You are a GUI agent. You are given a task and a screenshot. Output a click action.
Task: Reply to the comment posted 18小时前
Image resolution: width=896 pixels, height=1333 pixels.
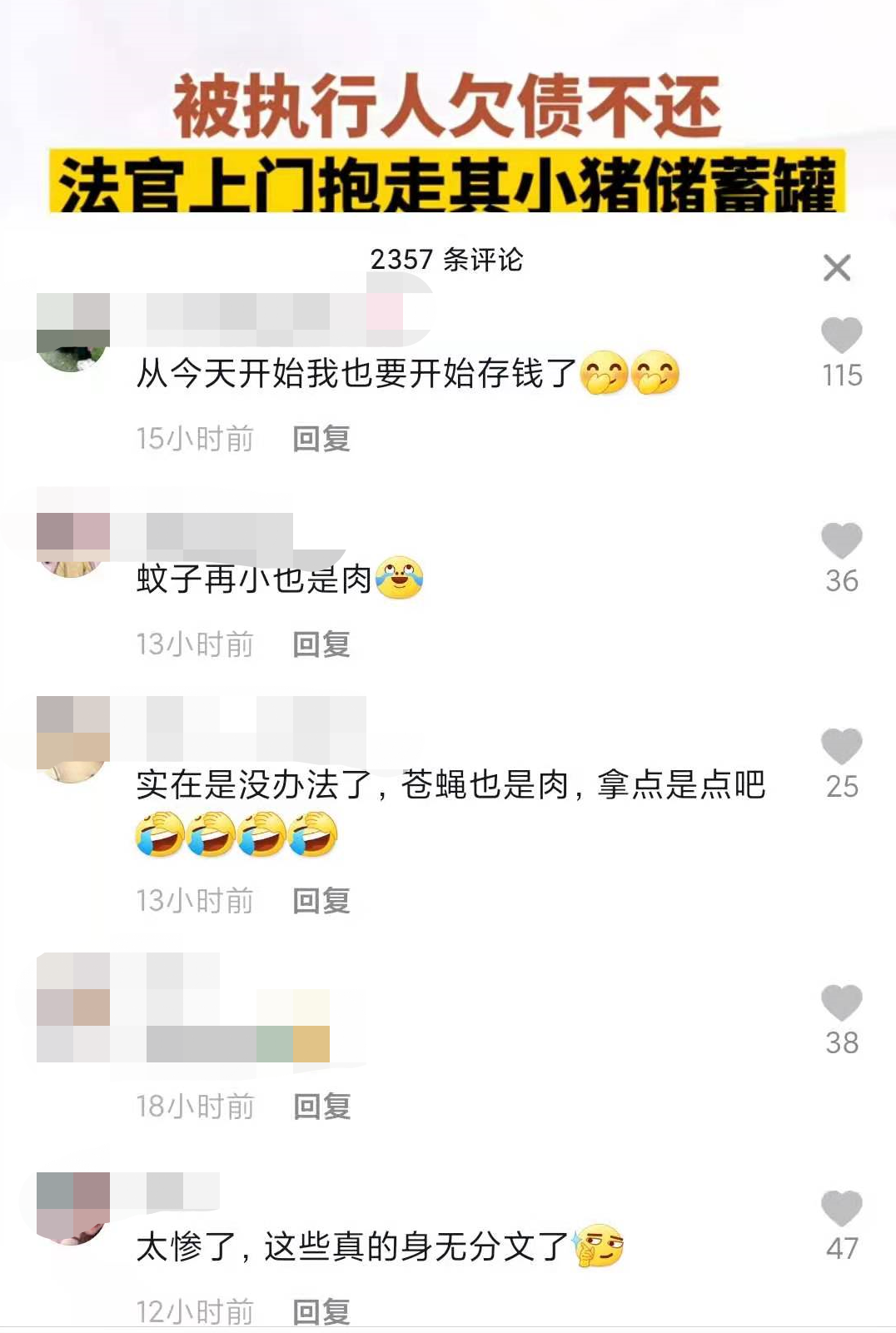[x=321, y=1107]
